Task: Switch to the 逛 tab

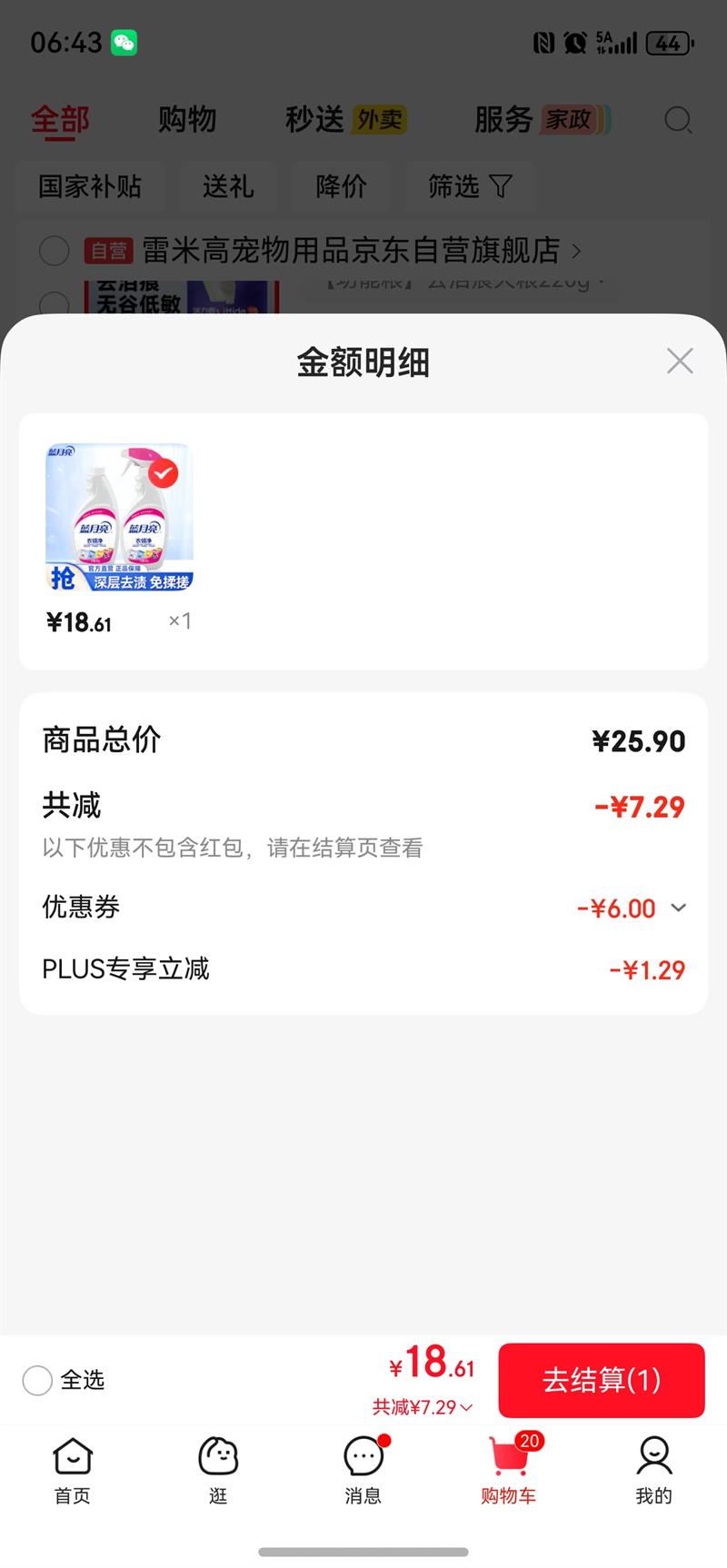Action: [218, 1470]
